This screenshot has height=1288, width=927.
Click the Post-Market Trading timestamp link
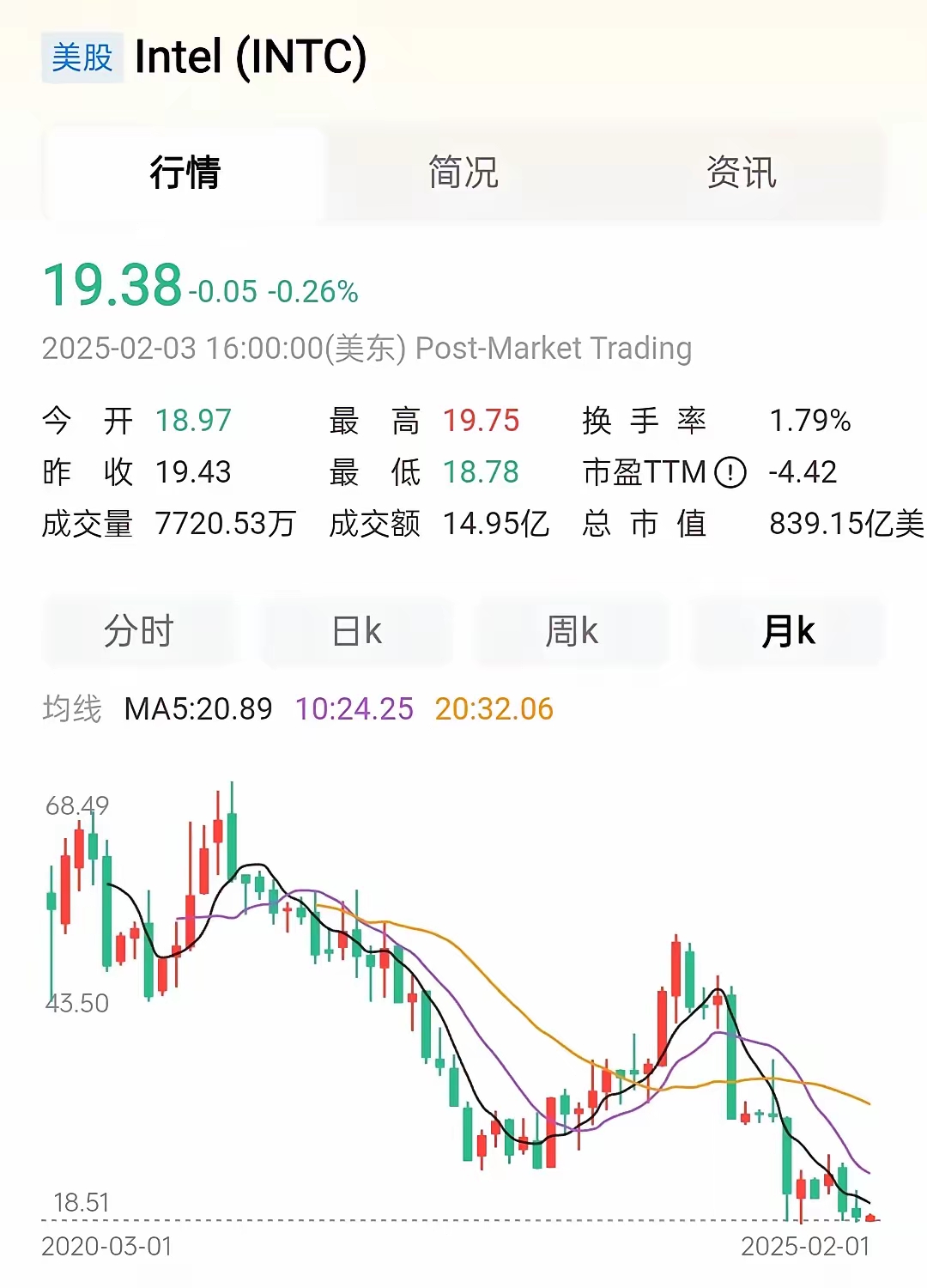(367, 349)
